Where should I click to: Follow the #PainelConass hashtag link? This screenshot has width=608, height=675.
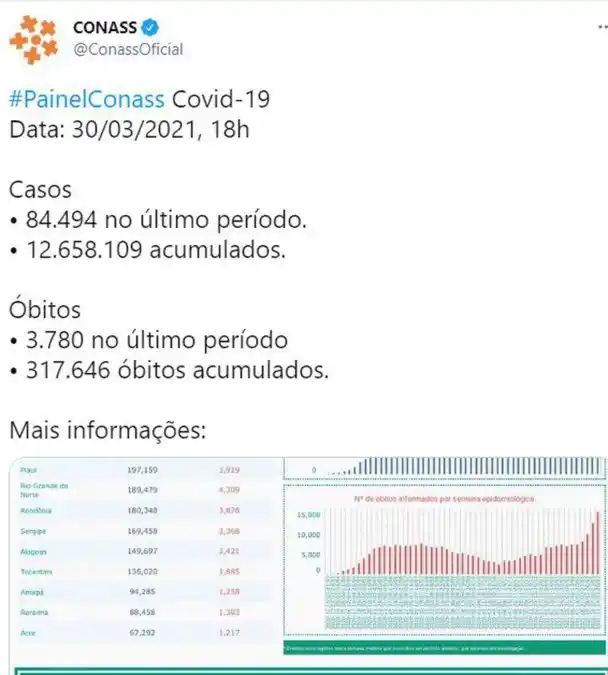(x=87, y=100)
